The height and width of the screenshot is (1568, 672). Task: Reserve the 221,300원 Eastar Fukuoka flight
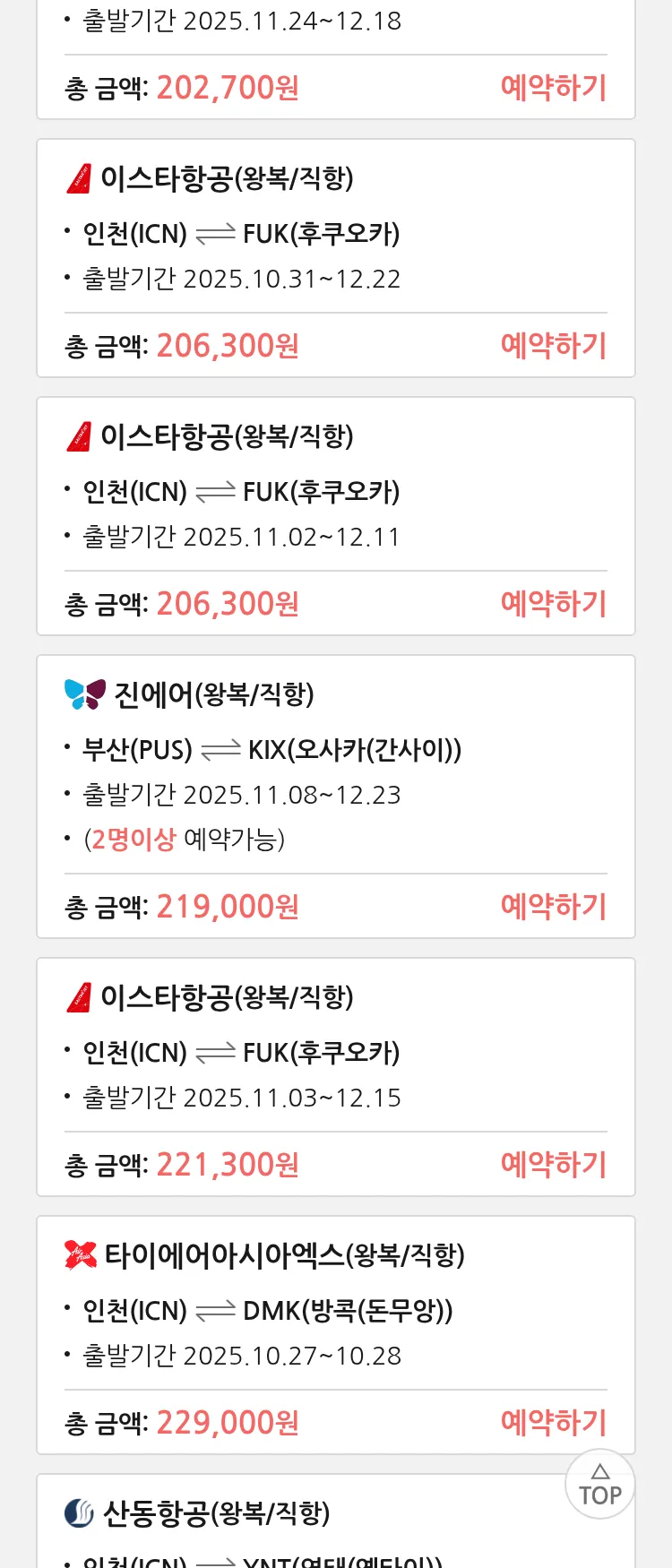point(553,1165)
